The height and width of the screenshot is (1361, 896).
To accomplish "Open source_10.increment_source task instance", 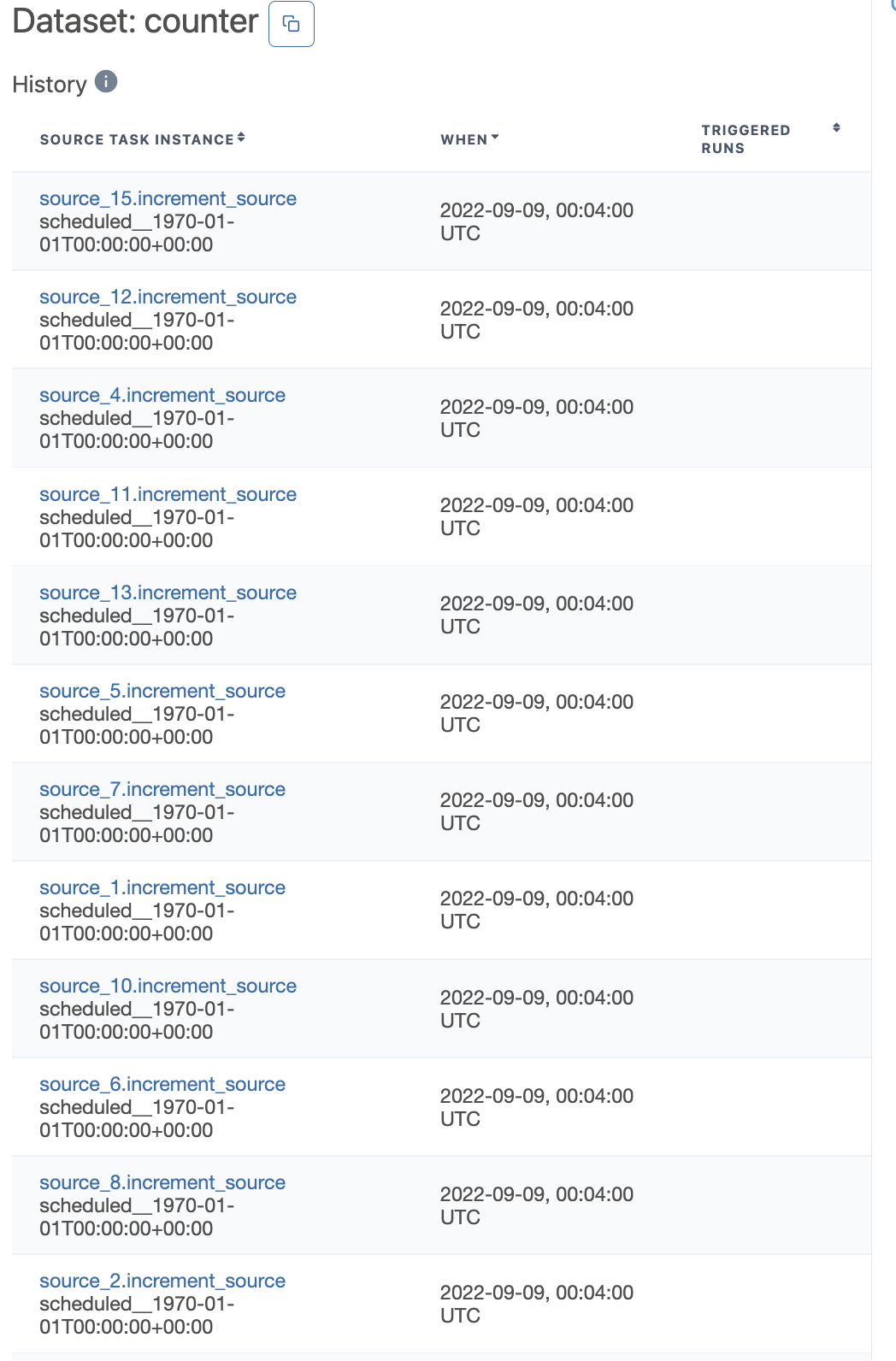I will [168, 986].
